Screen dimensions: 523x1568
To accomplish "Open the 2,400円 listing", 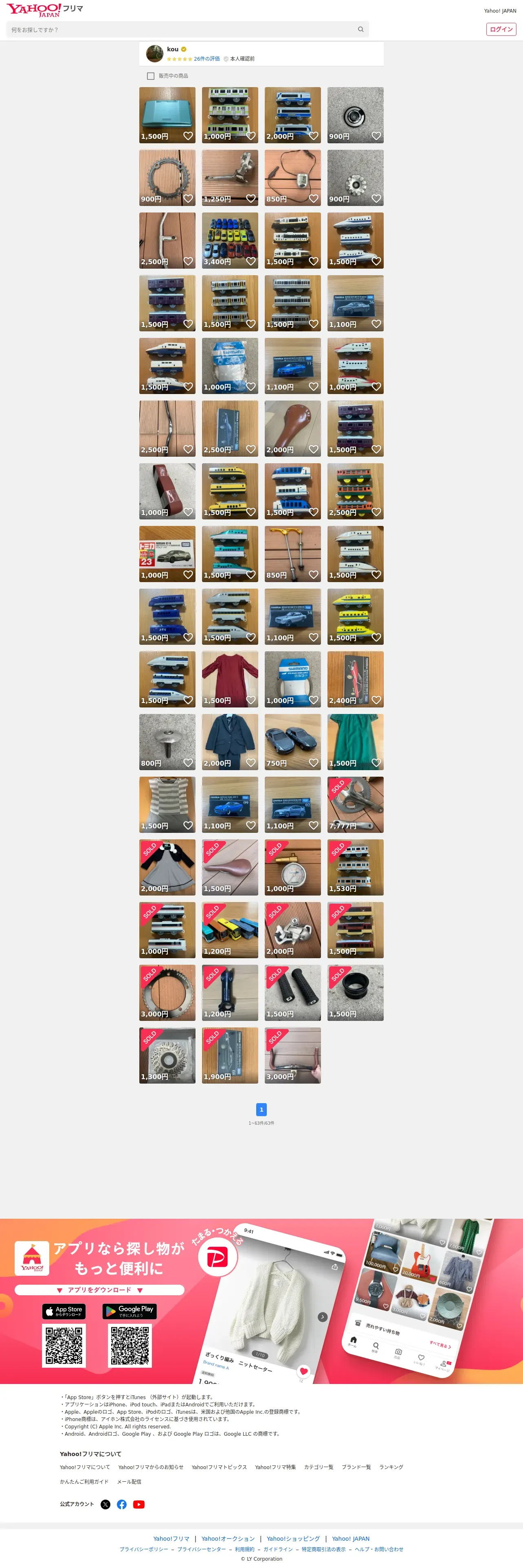I will coord(355,679).
